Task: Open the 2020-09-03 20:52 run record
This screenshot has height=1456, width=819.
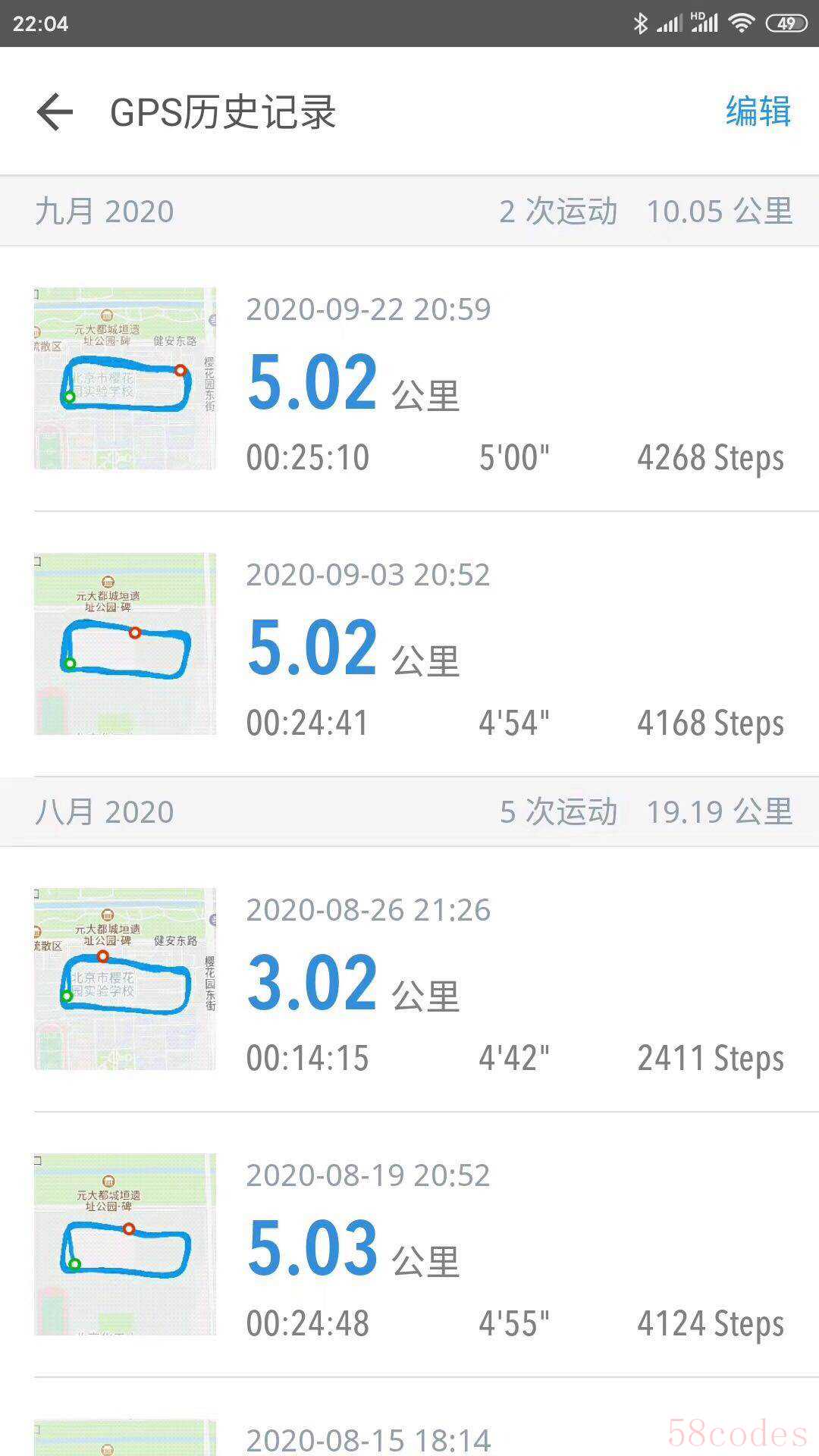Action: (x=409, y=644)
